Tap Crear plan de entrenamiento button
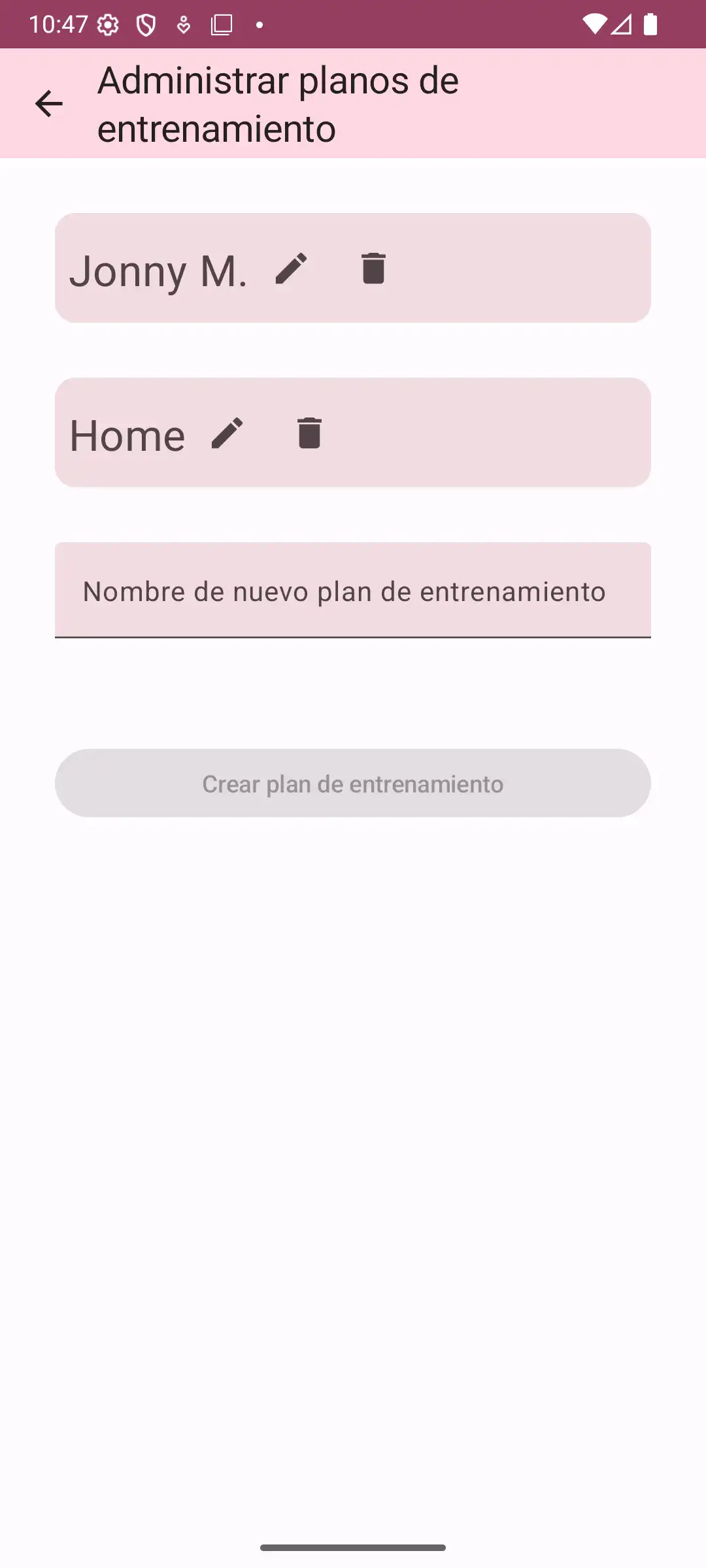Screen dimensions: 706x1568 click(x=353, y=783)
